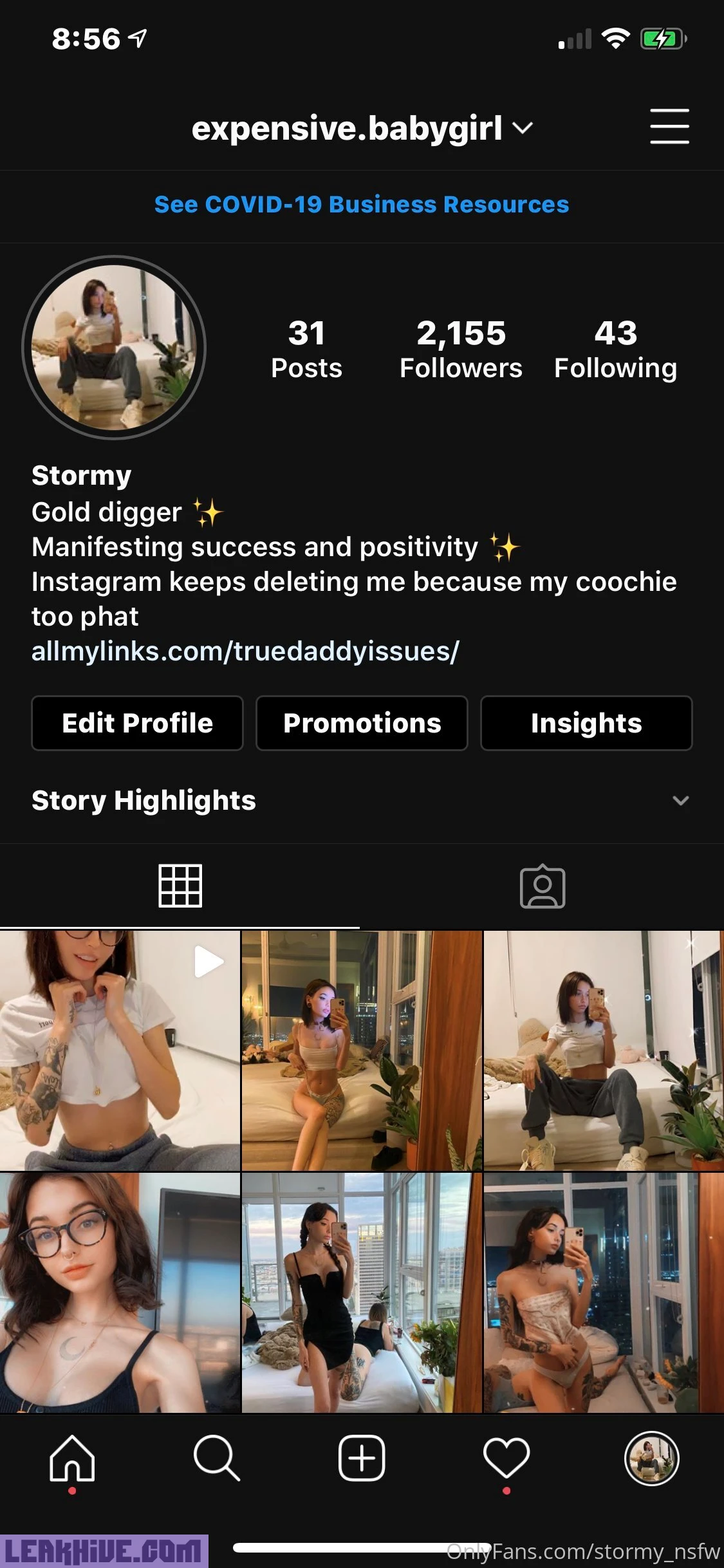This screenshot has height=1568, width=724.
Task: Open the allmylinks.com bio link
Action: pos(245,651)
